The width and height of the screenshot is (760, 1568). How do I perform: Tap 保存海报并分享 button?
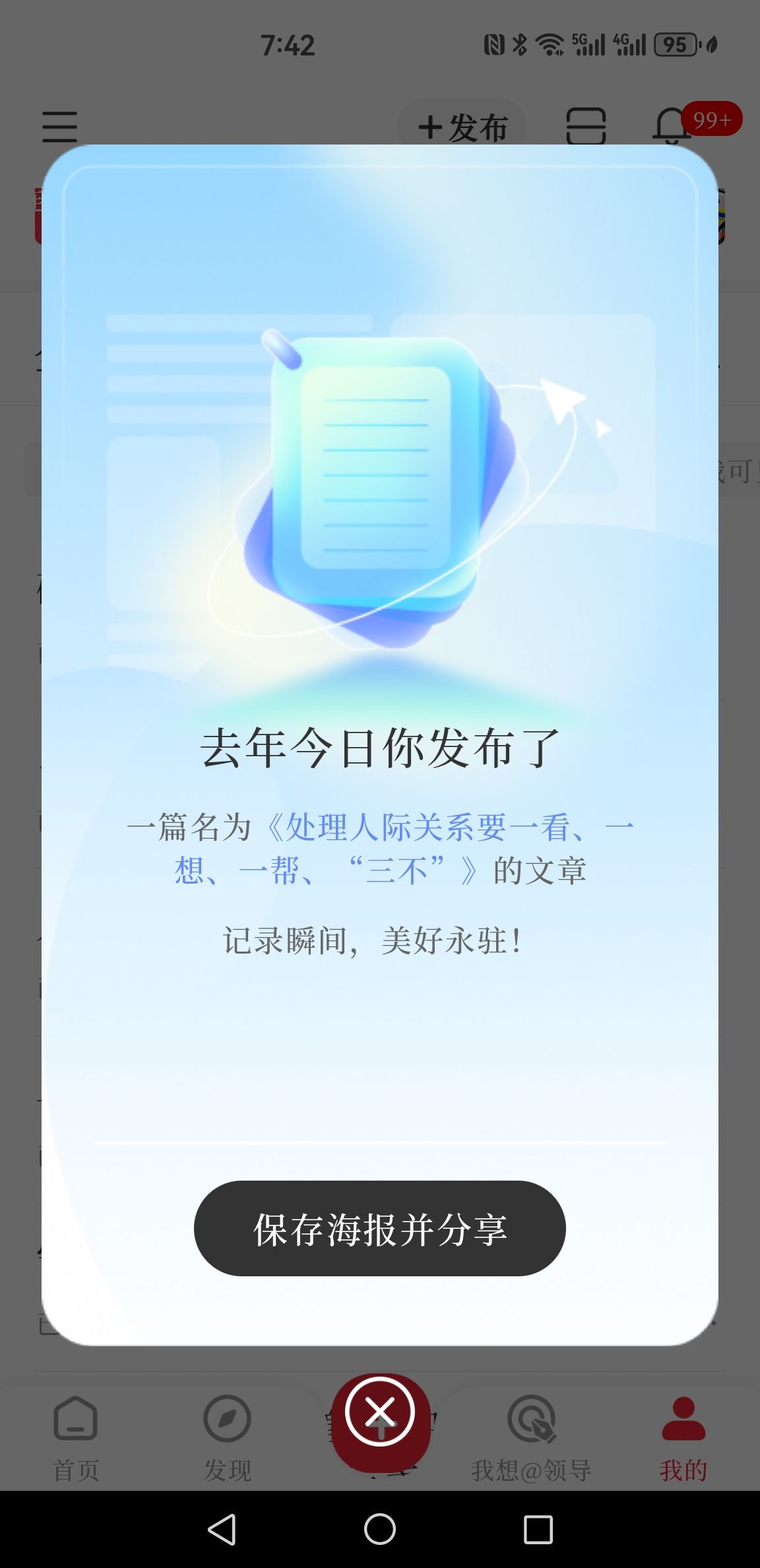(x=379, y=1229)
